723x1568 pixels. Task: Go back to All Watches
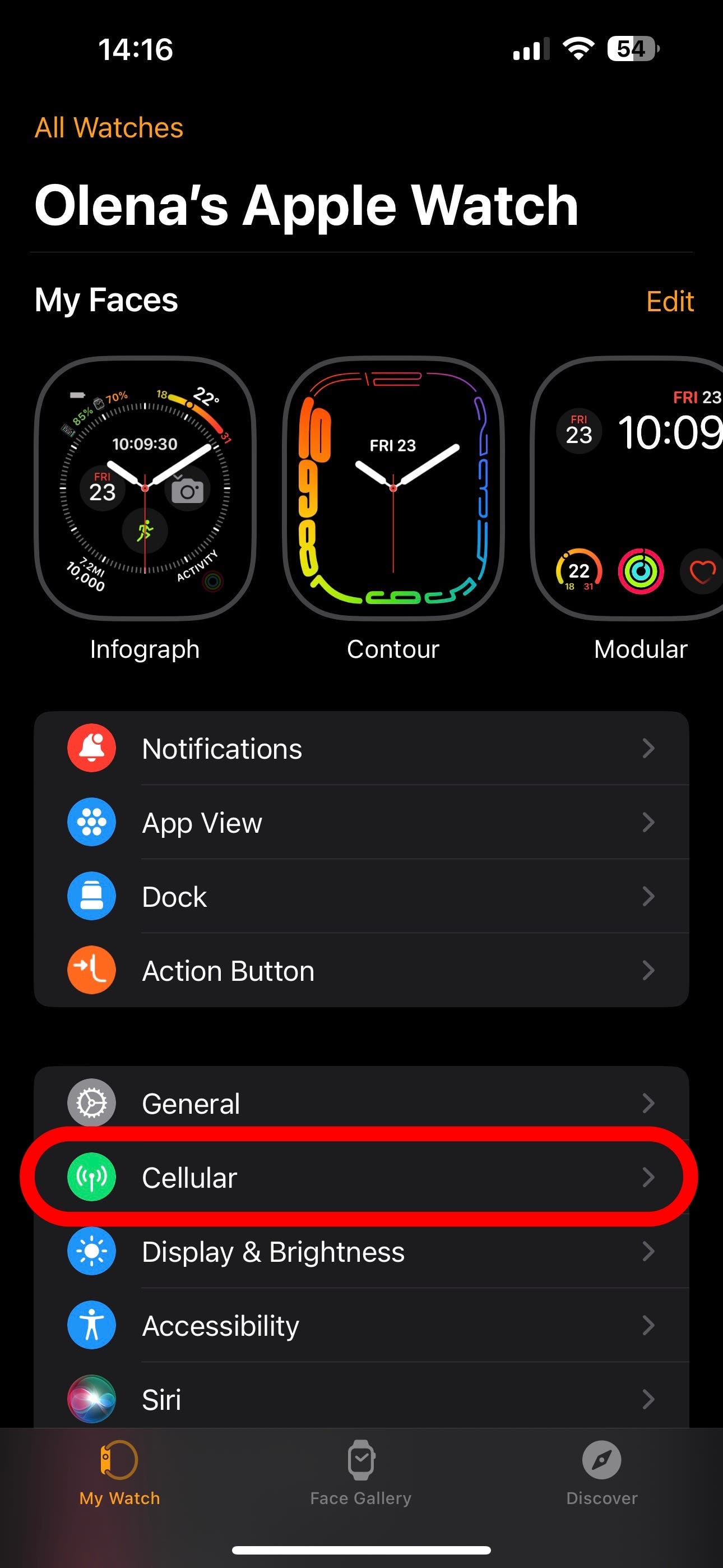click(109, 128)
